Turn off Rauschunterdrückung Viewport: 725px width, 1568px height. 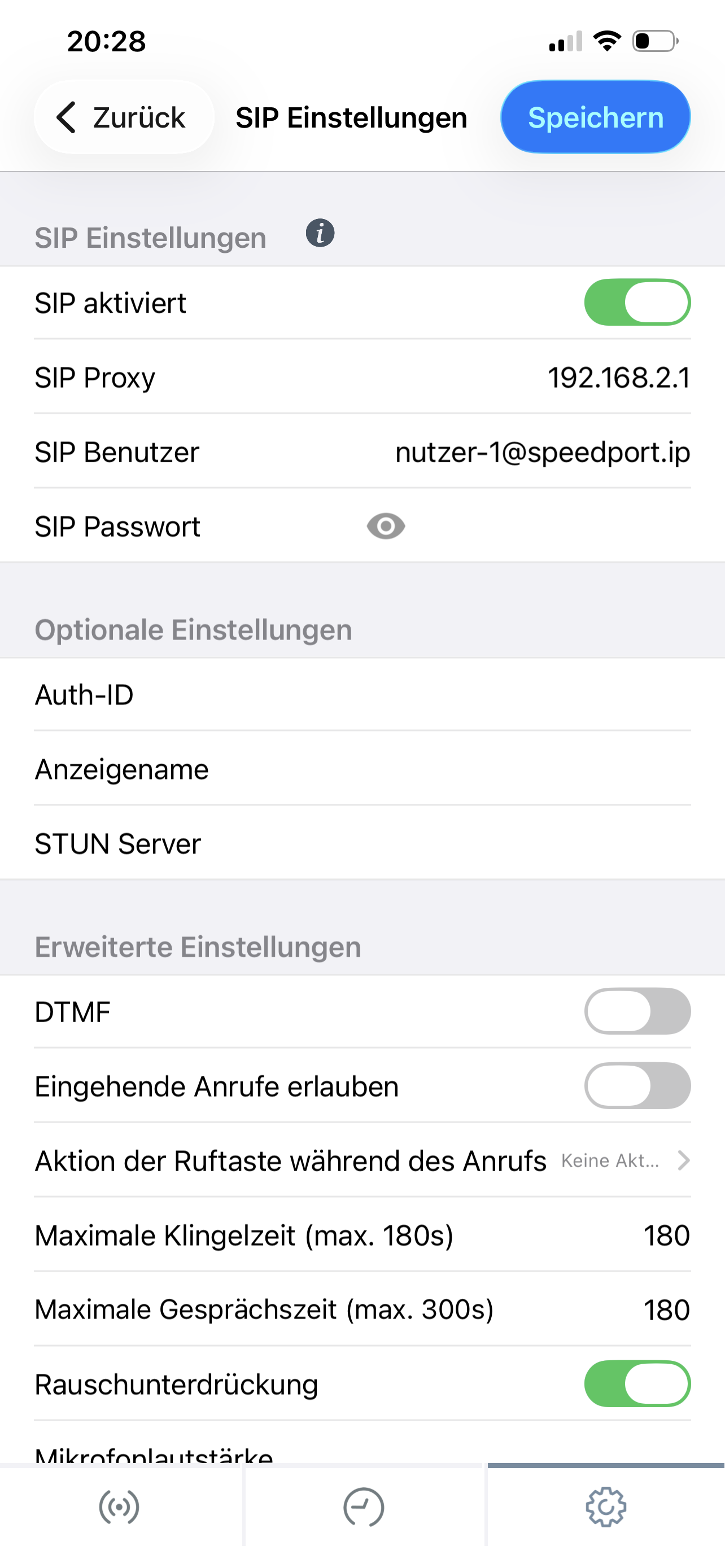click(637, 1384)
